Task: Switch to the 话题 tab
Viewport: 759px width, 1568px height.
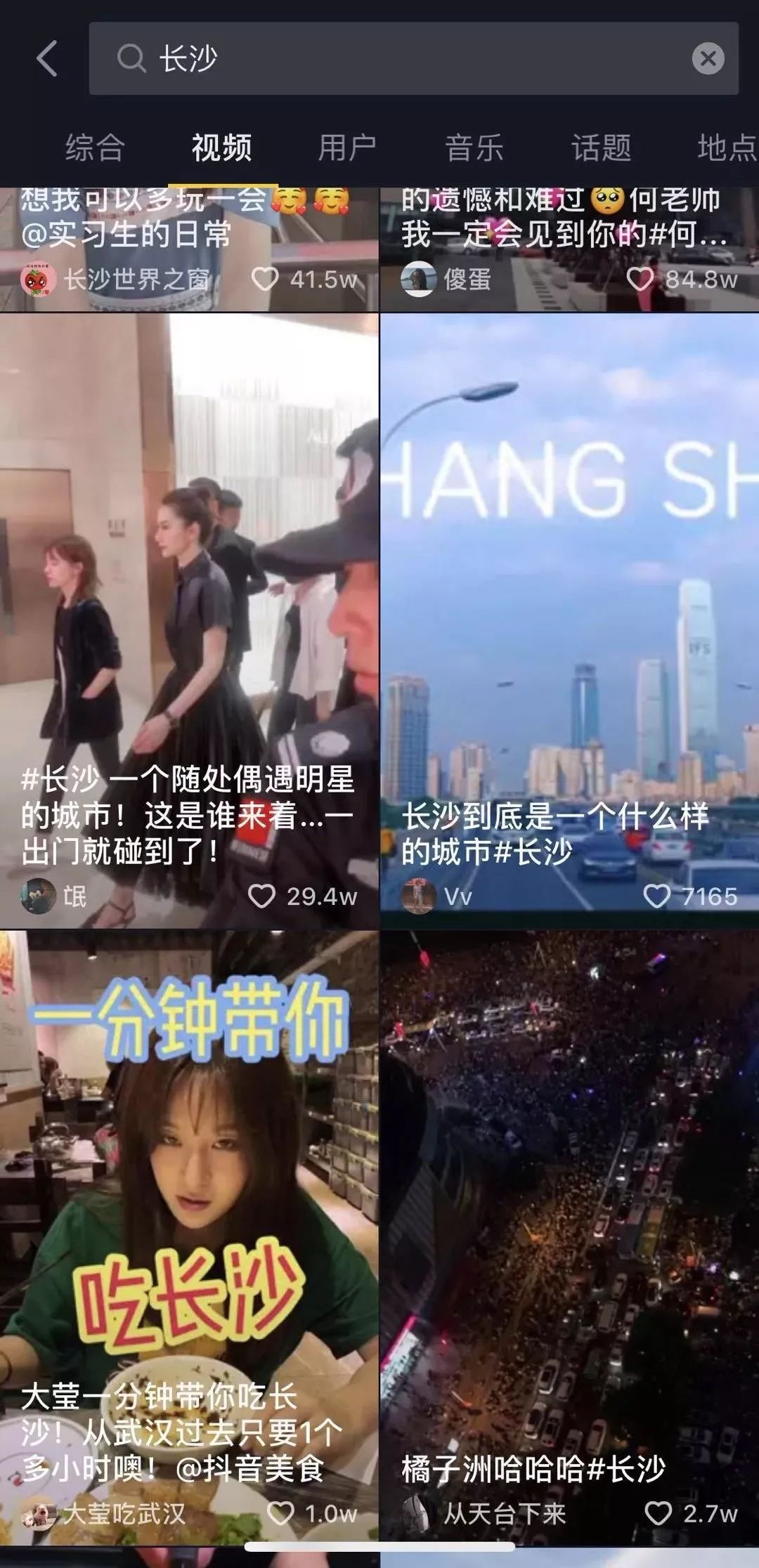Action: coord(601,148)
